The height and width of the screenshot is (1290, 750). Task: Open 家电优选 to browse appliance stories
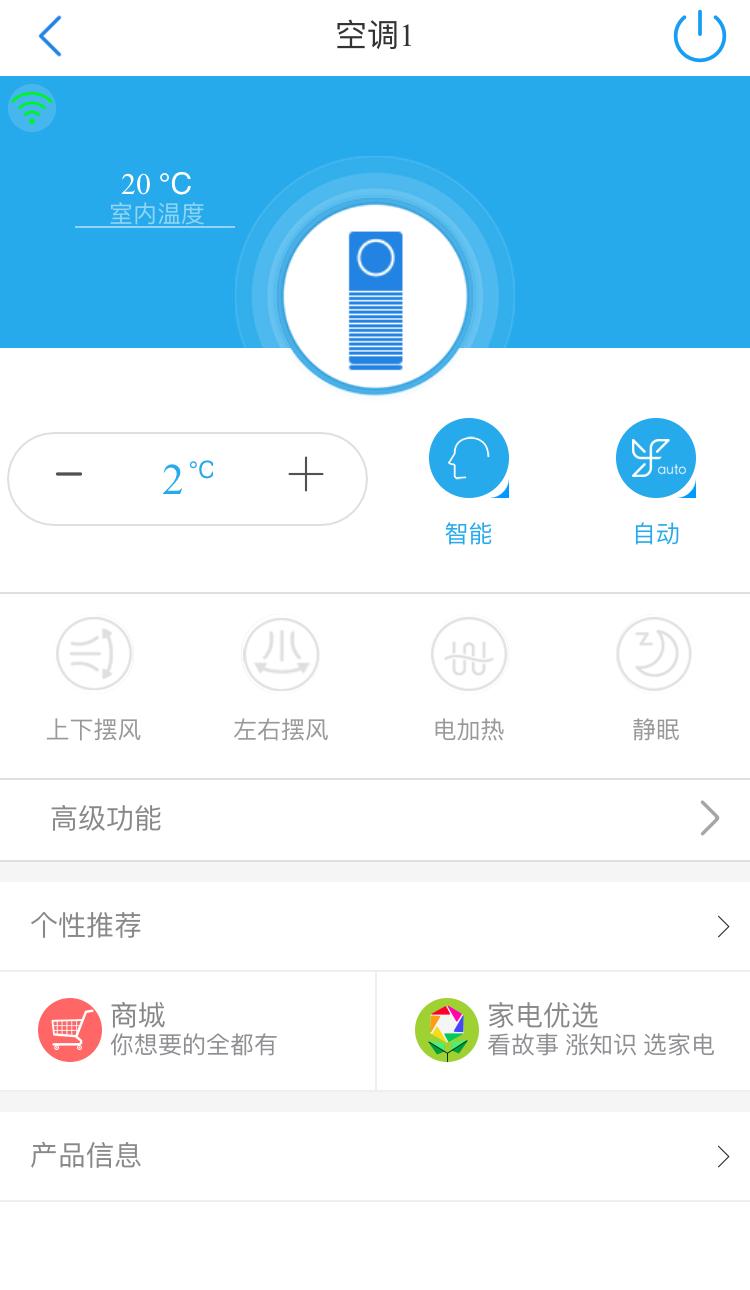tap(560, 1029)
